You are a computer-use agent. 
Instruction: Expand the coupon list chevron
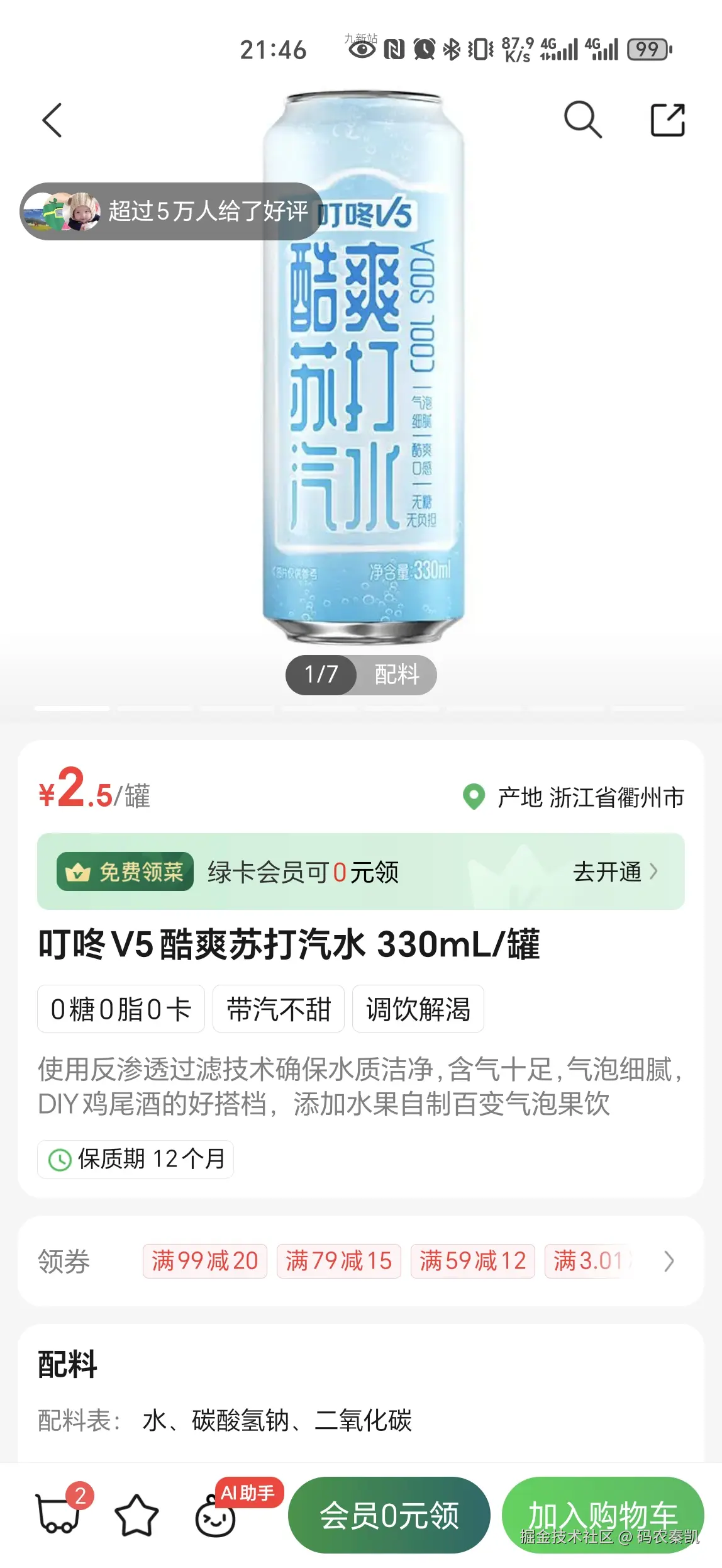tap(669, 1261)
